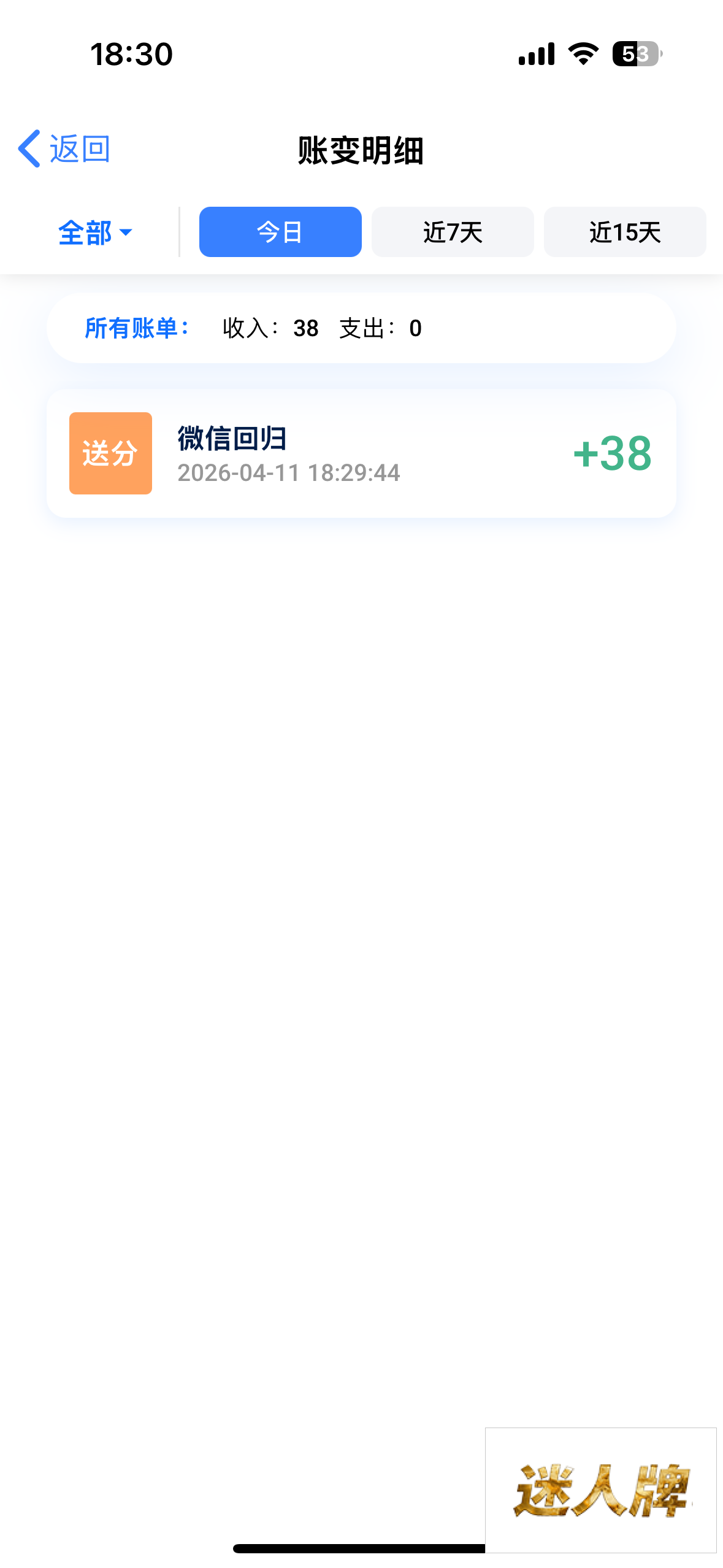
Task: Go back with the 返回 button
Action: point(64,149)
